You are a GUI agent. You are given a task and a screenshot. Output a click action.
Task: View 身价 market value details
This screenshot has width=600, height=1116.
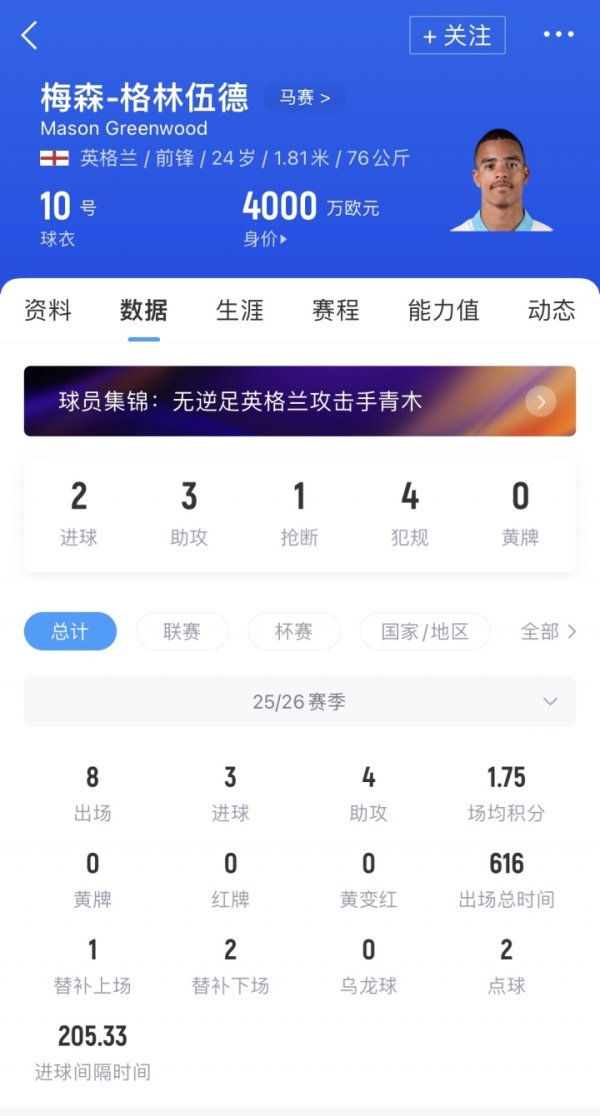[265, 239]
